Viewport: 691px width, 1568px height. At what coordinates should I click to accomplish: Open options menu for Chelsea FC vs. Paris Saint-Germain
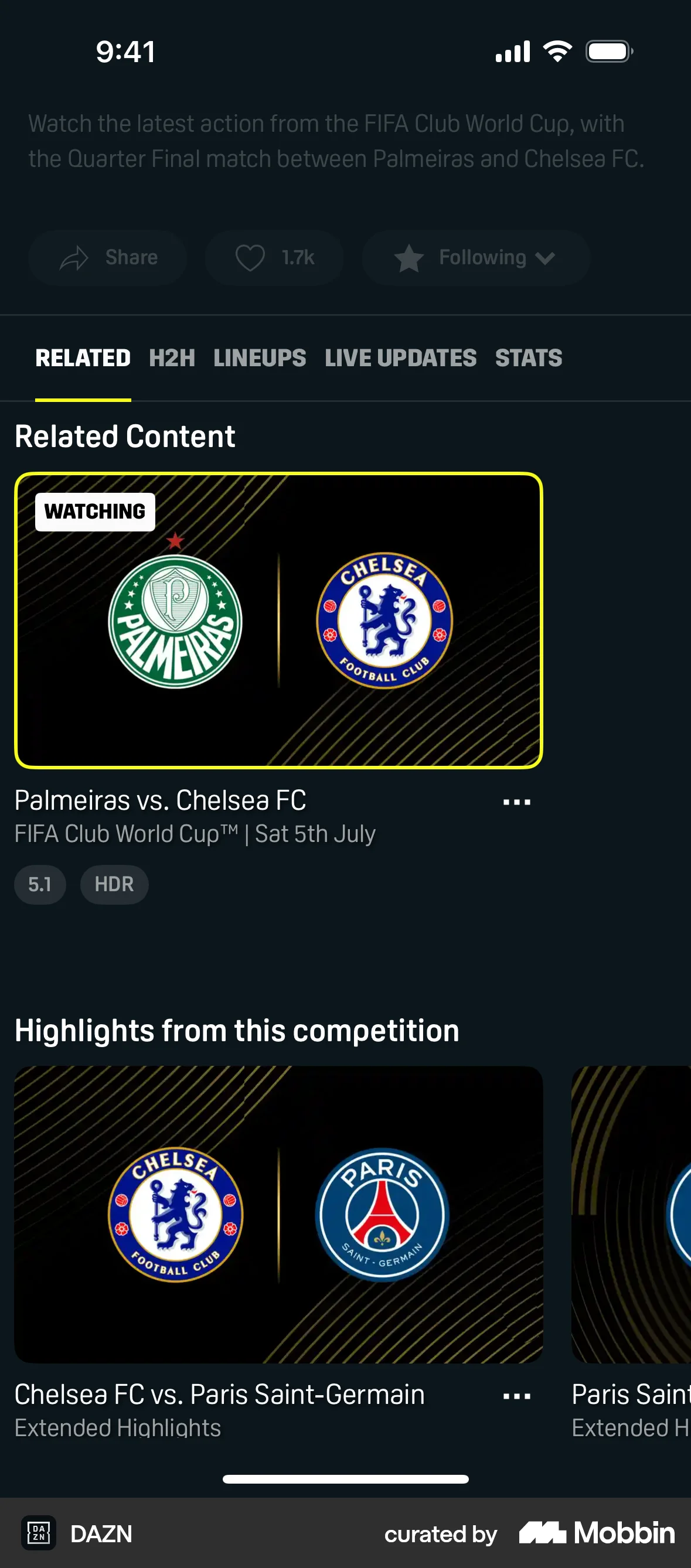point(516,1396)
